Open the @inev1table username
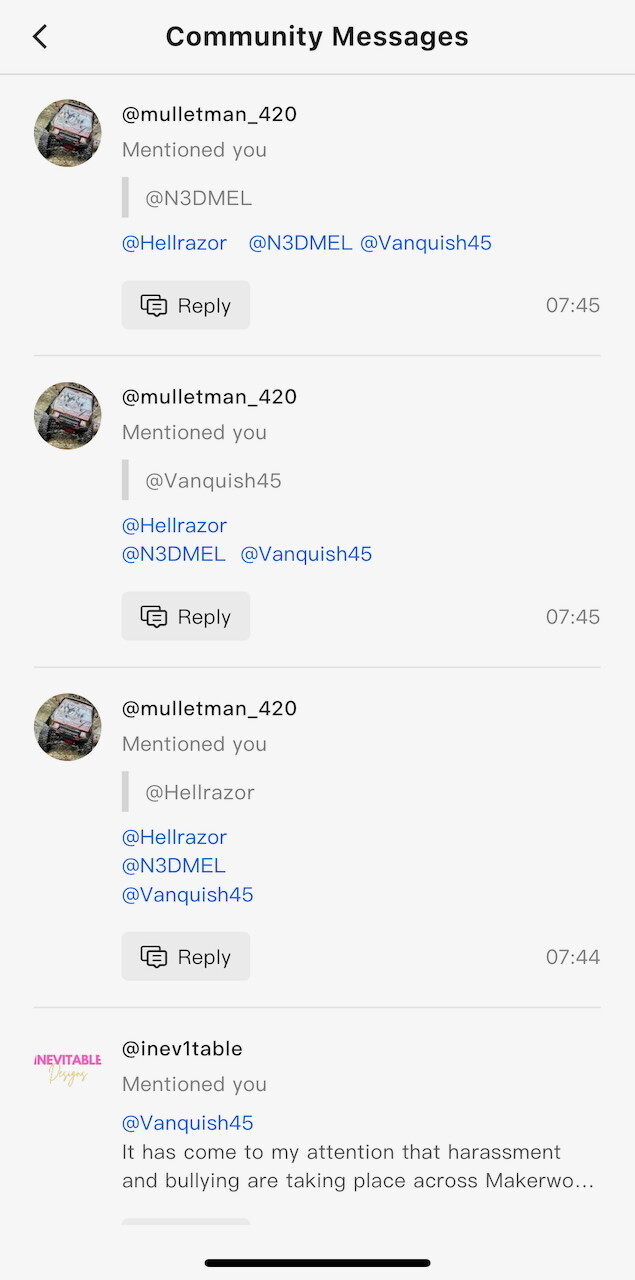The image size is (635, 1280). (x=182, y=1049)
